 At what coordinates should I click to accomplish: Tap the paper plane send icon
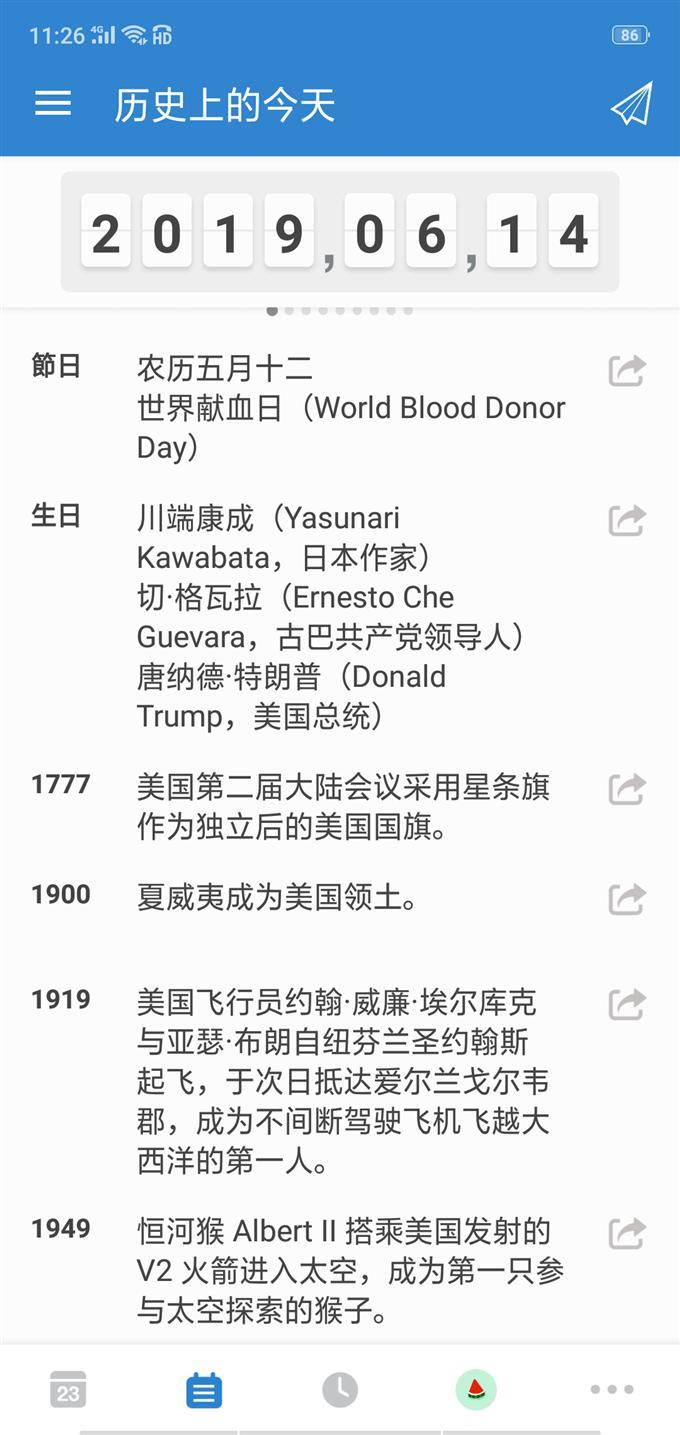pyautogui.click(x=631, y=104)
